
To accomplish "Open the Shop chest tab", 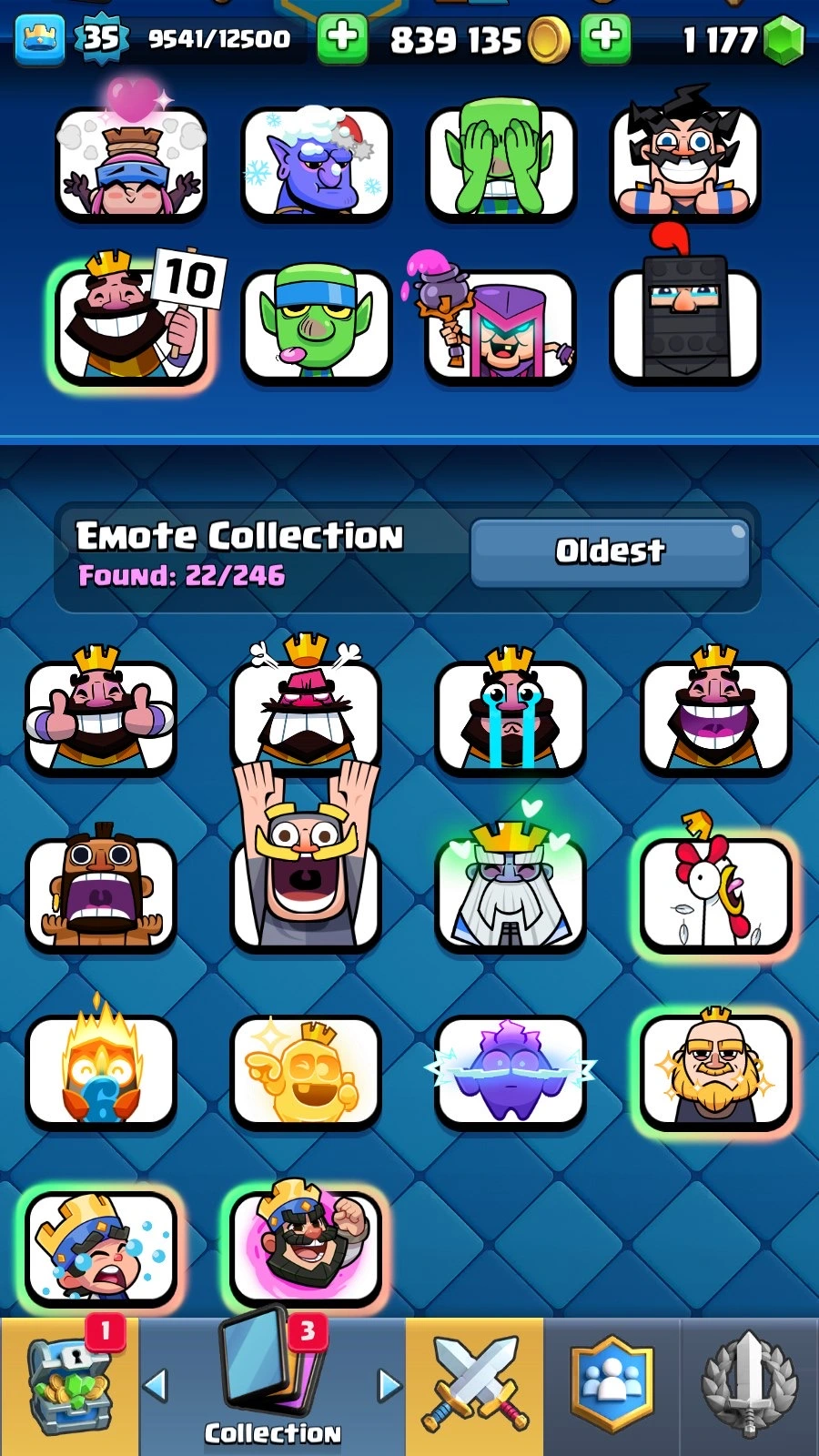I will click(69, 1387).
